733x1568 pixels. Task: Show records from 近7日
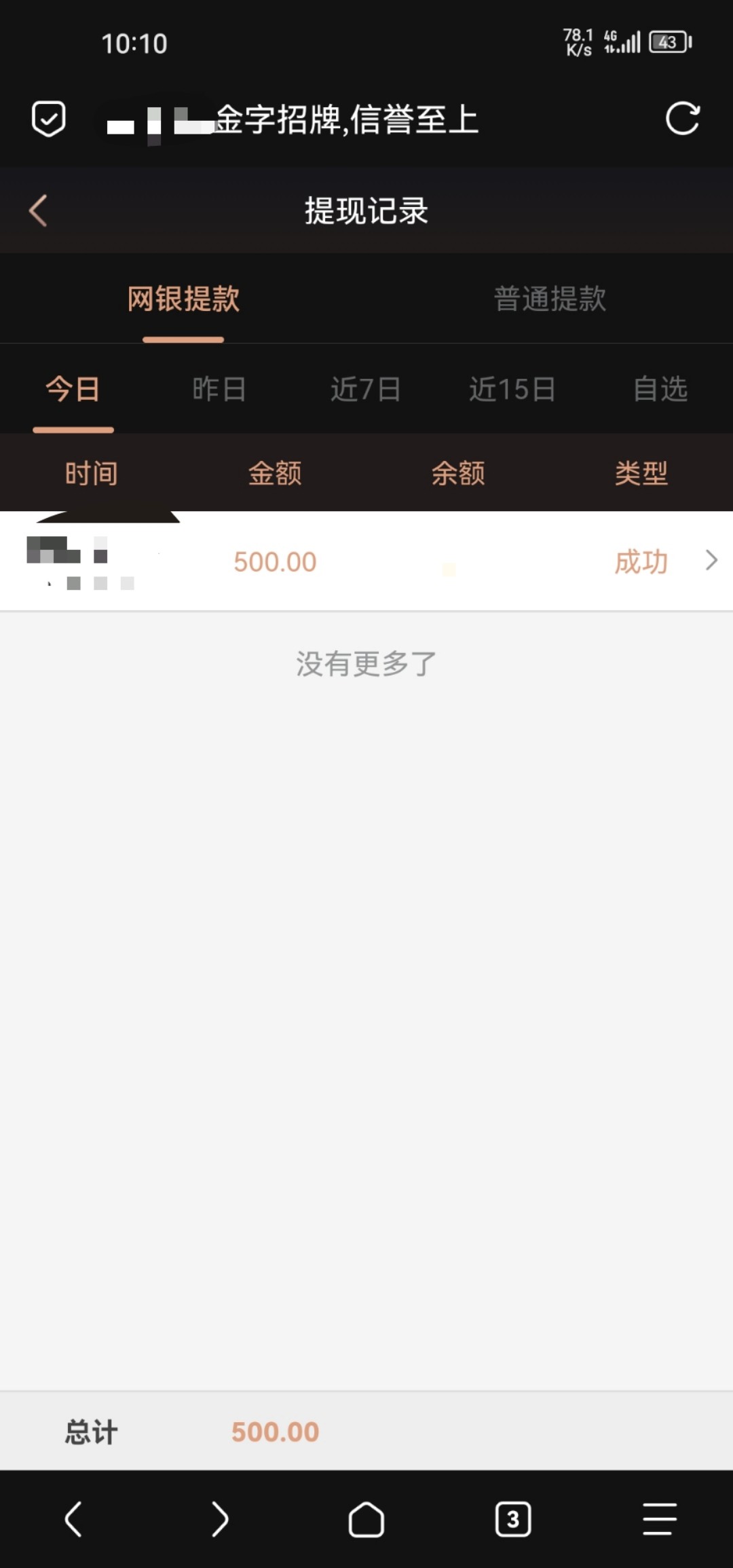(x=366, y=390)
